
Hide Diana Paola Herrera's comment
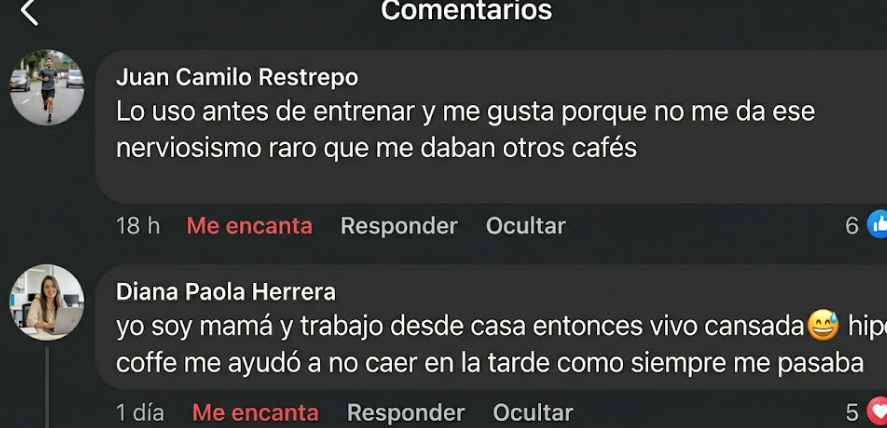coord(532,412)
